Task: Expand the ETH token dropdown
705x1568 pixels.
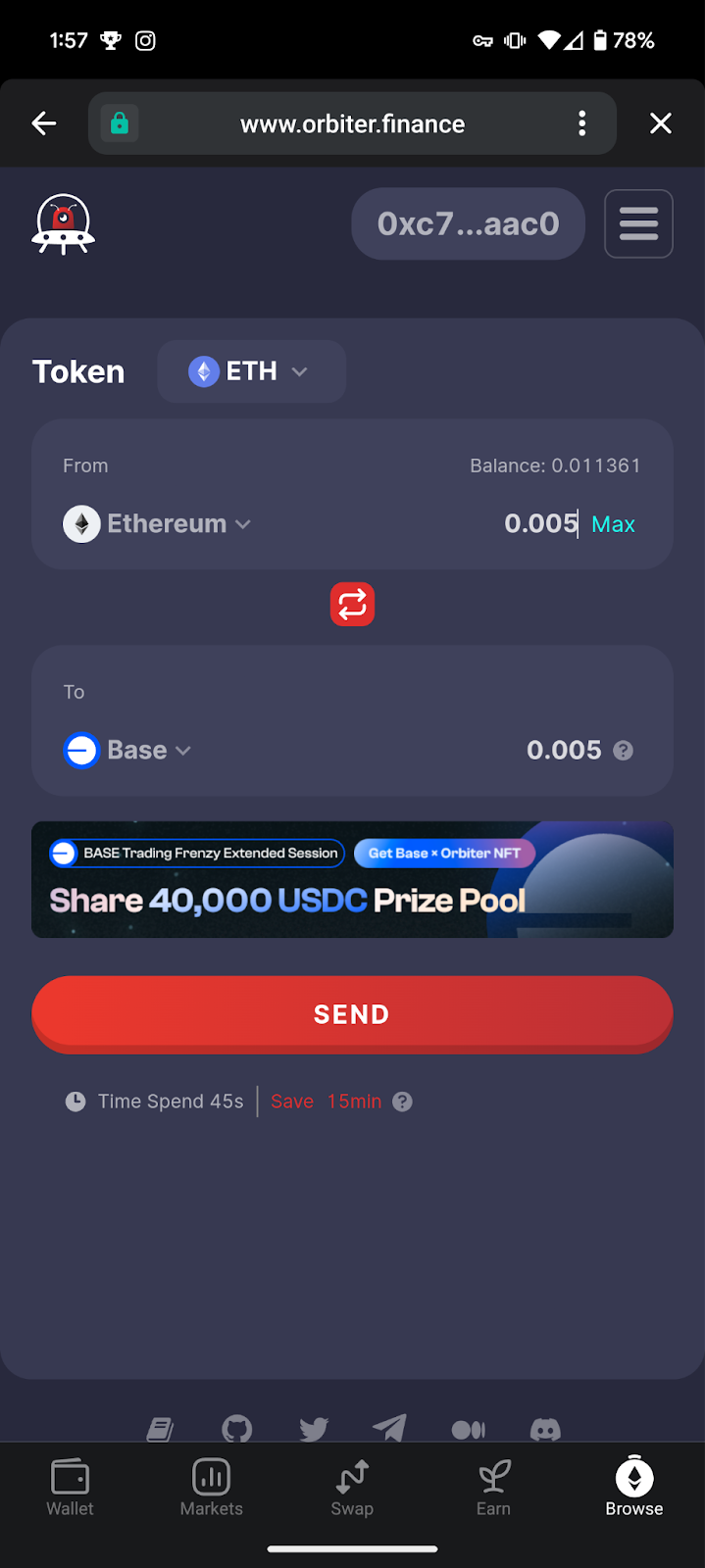Action: pos(251,371)
